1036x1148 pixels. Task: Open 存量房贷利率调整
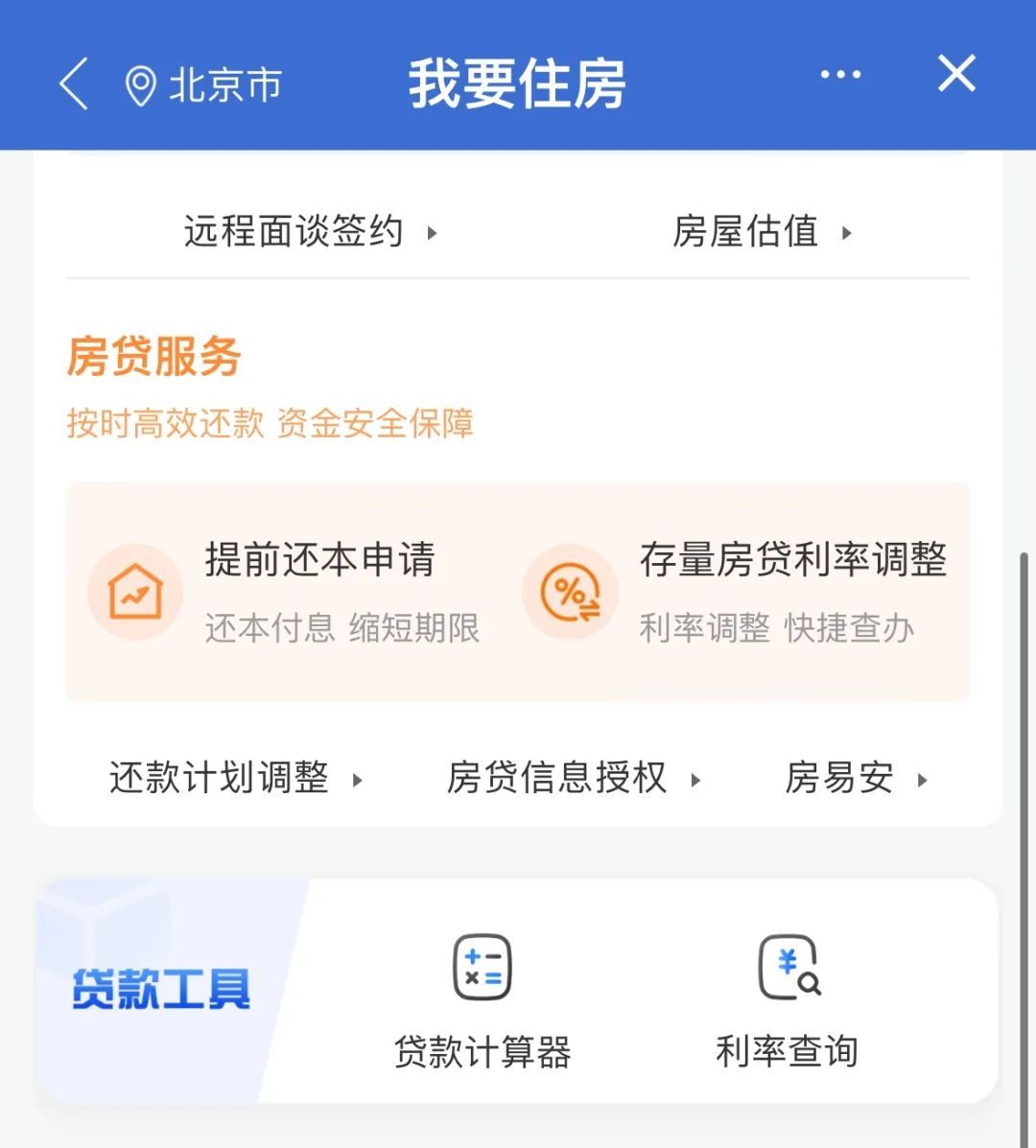(735, 592)
